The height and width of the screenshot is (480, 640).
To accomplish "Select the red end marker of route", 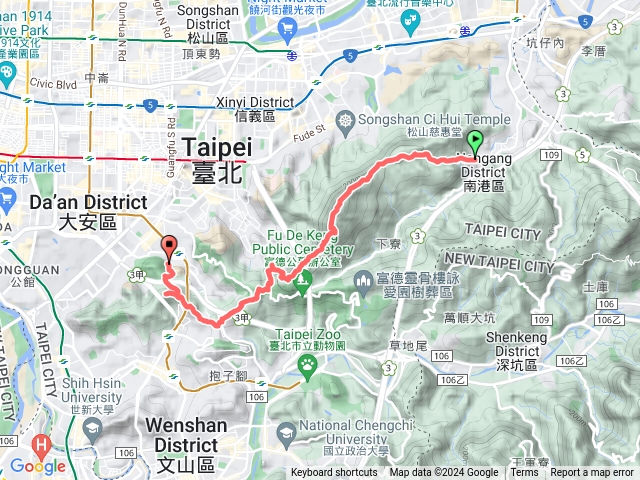I will [x=169, y=247].
